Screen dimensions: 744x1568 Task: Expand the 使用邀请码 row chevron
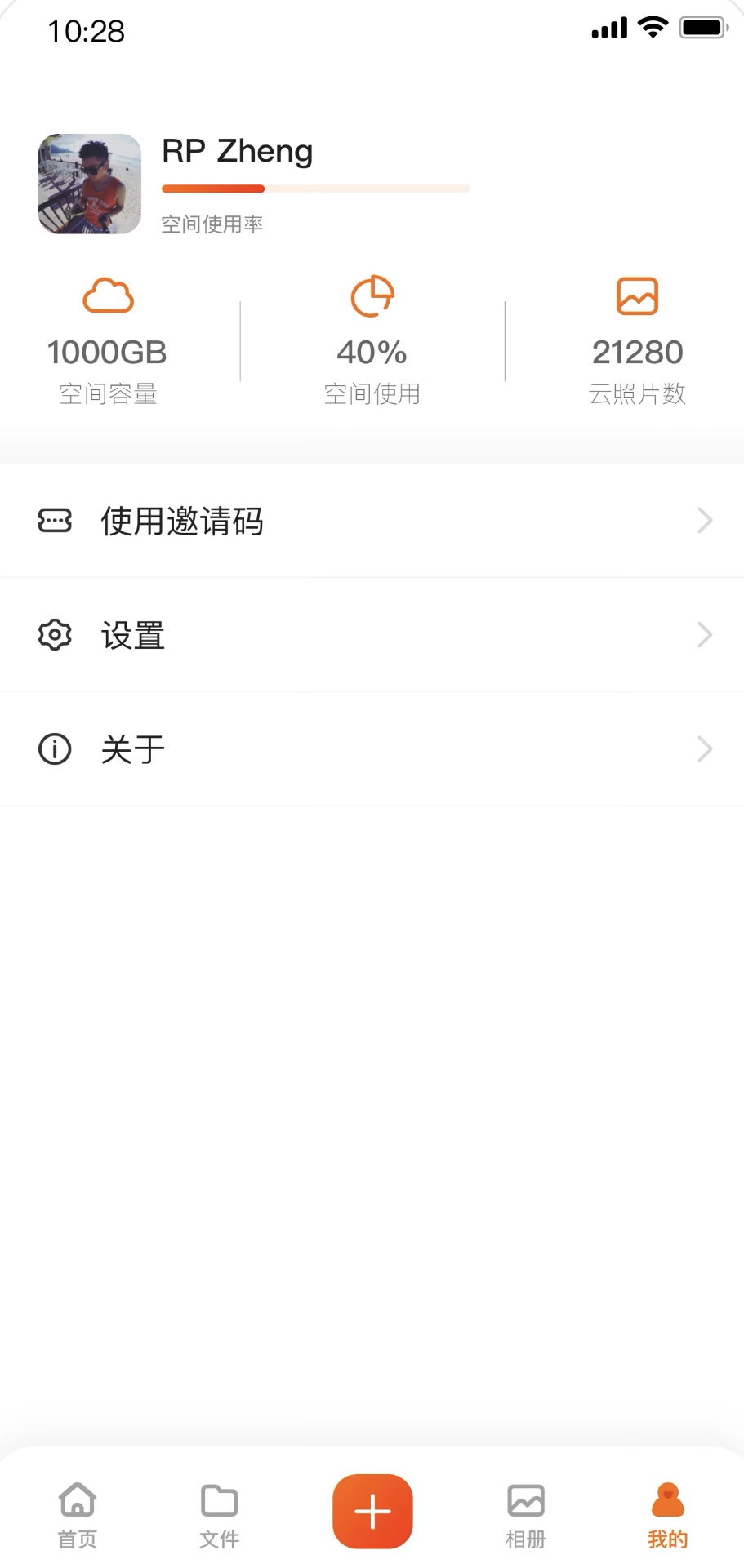click(704, 521)
